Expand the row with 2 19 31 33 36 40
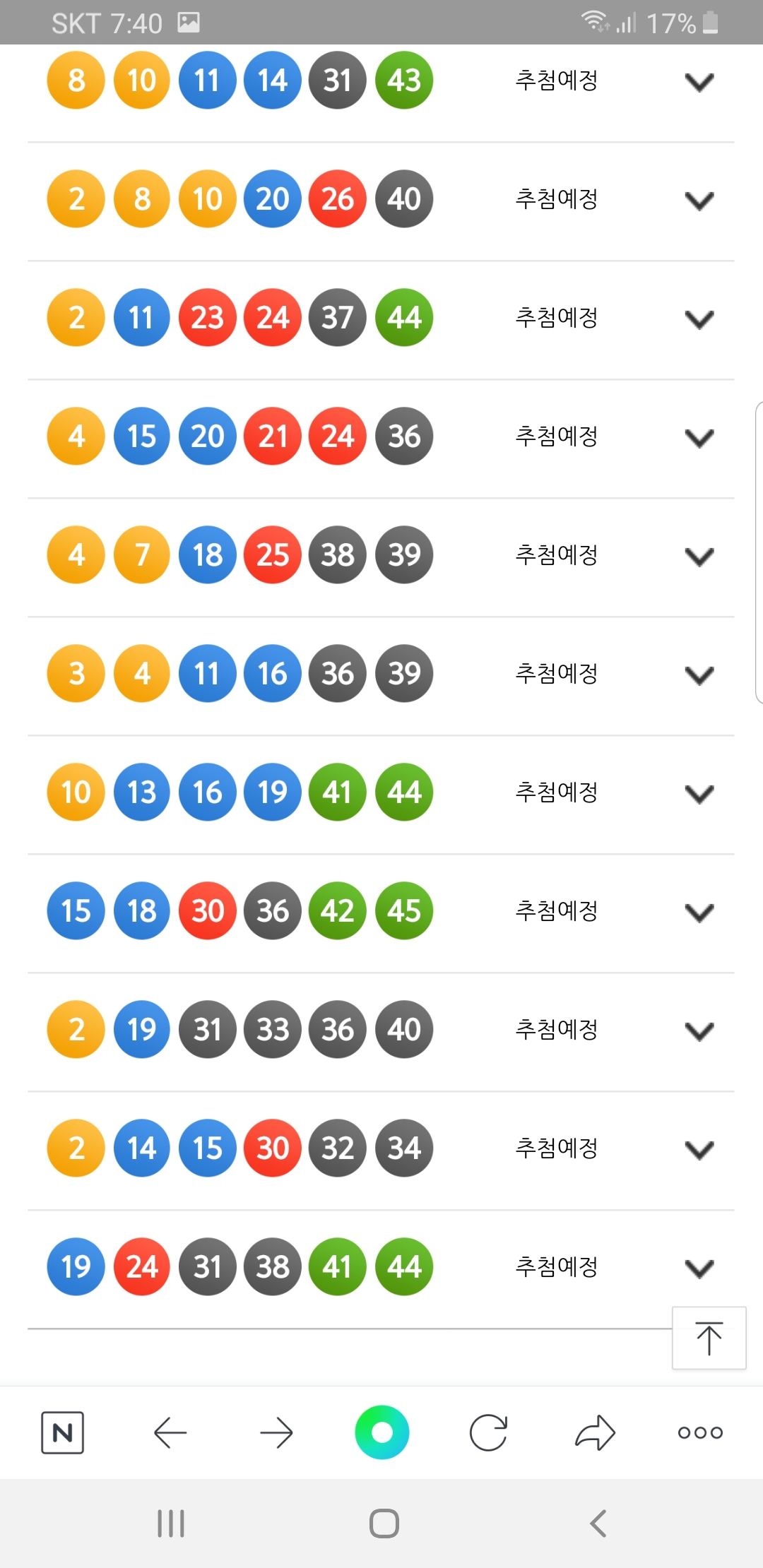Screen dimensions: 763x1568 (699, 1031)
